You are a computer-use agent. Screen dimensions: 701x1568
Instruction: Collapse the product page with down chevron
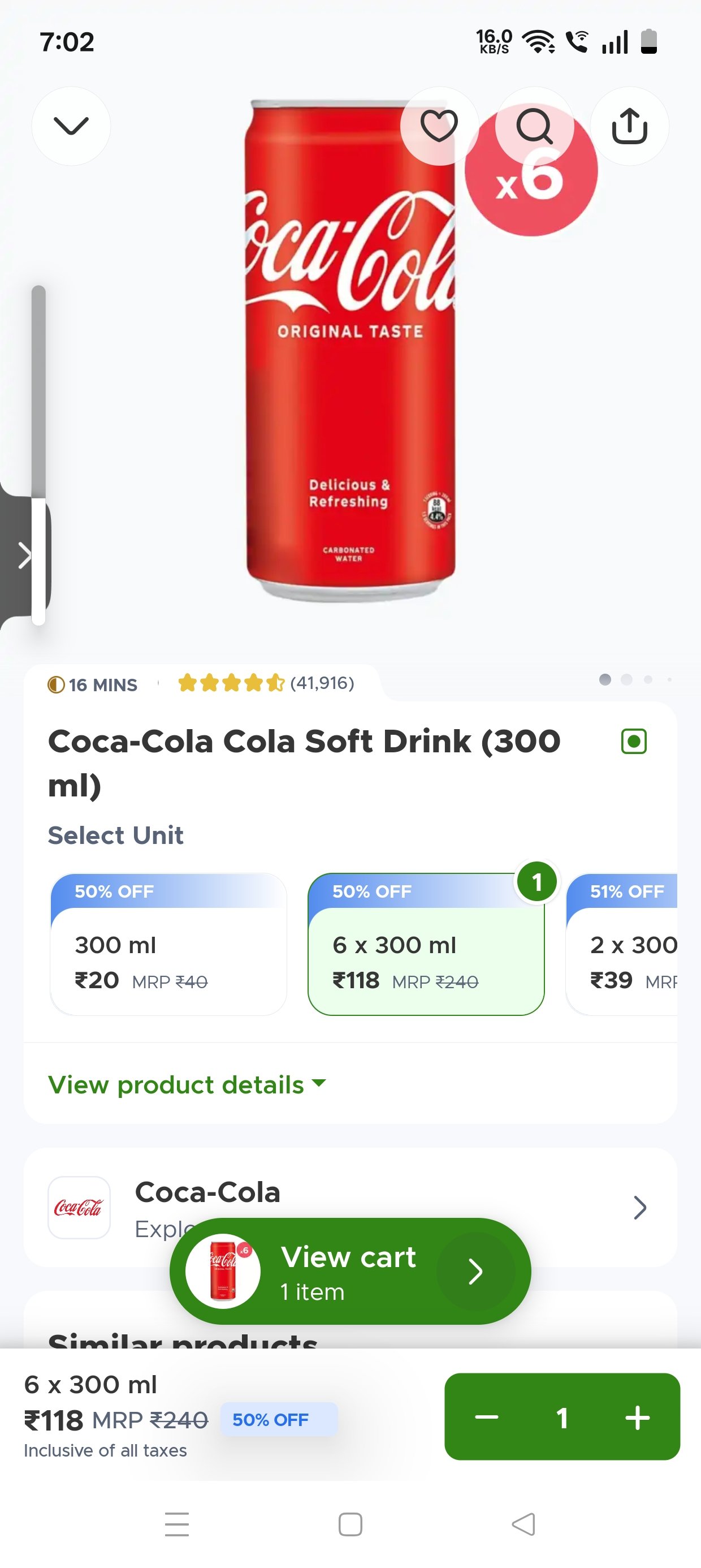pyautogui.click(x=71, y=126)
